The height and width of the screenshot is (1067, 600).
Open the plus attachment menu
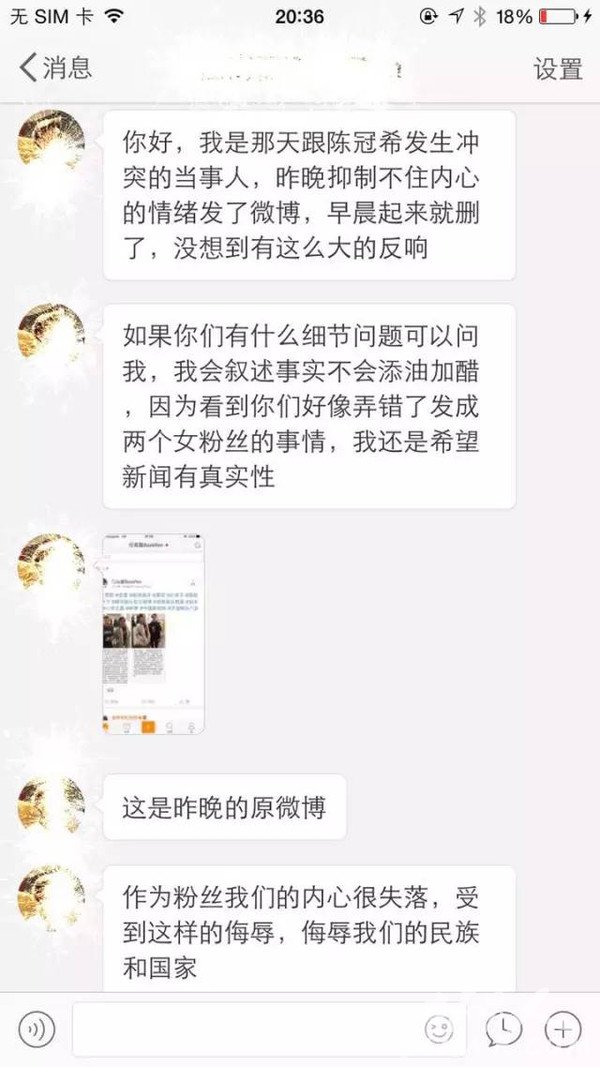(x=563, y=1029)
